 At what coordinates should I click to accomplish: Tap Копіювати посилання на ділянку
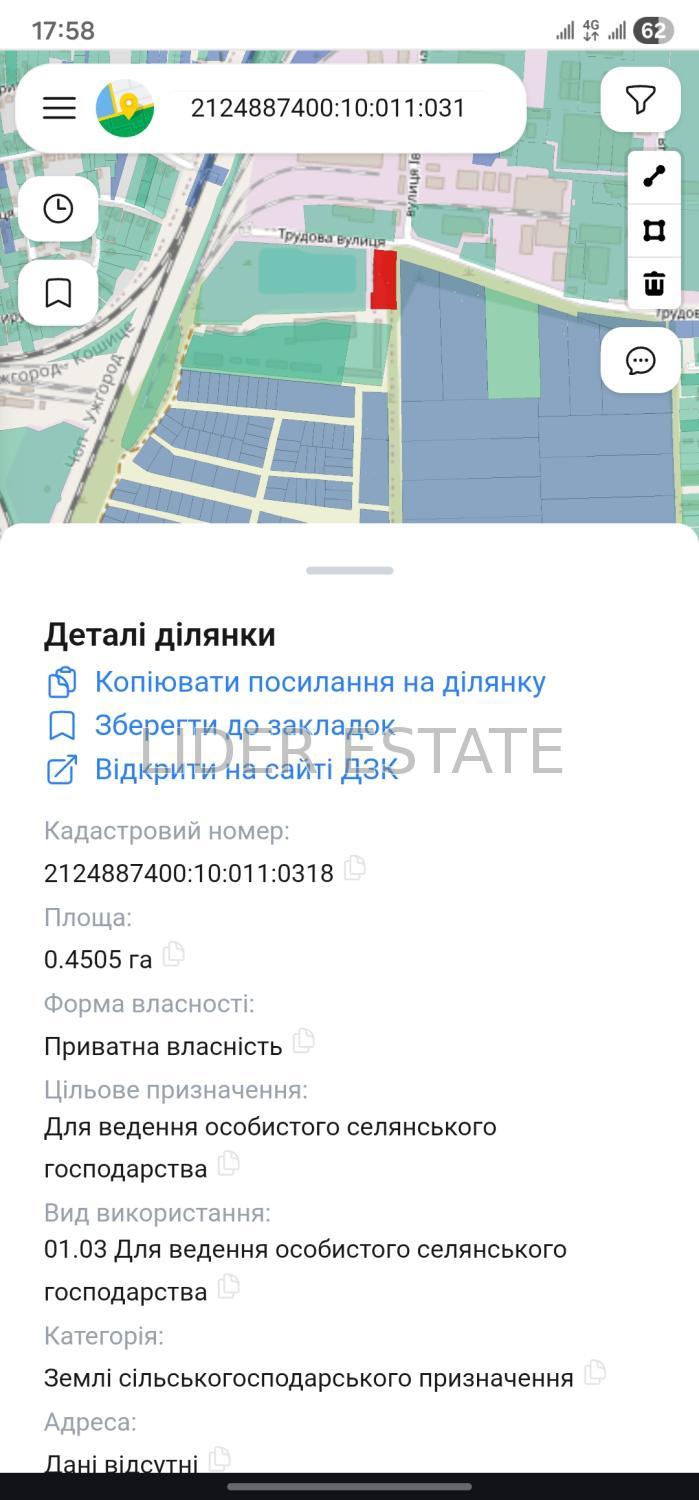pyautogui.click(x=319, y=682)
